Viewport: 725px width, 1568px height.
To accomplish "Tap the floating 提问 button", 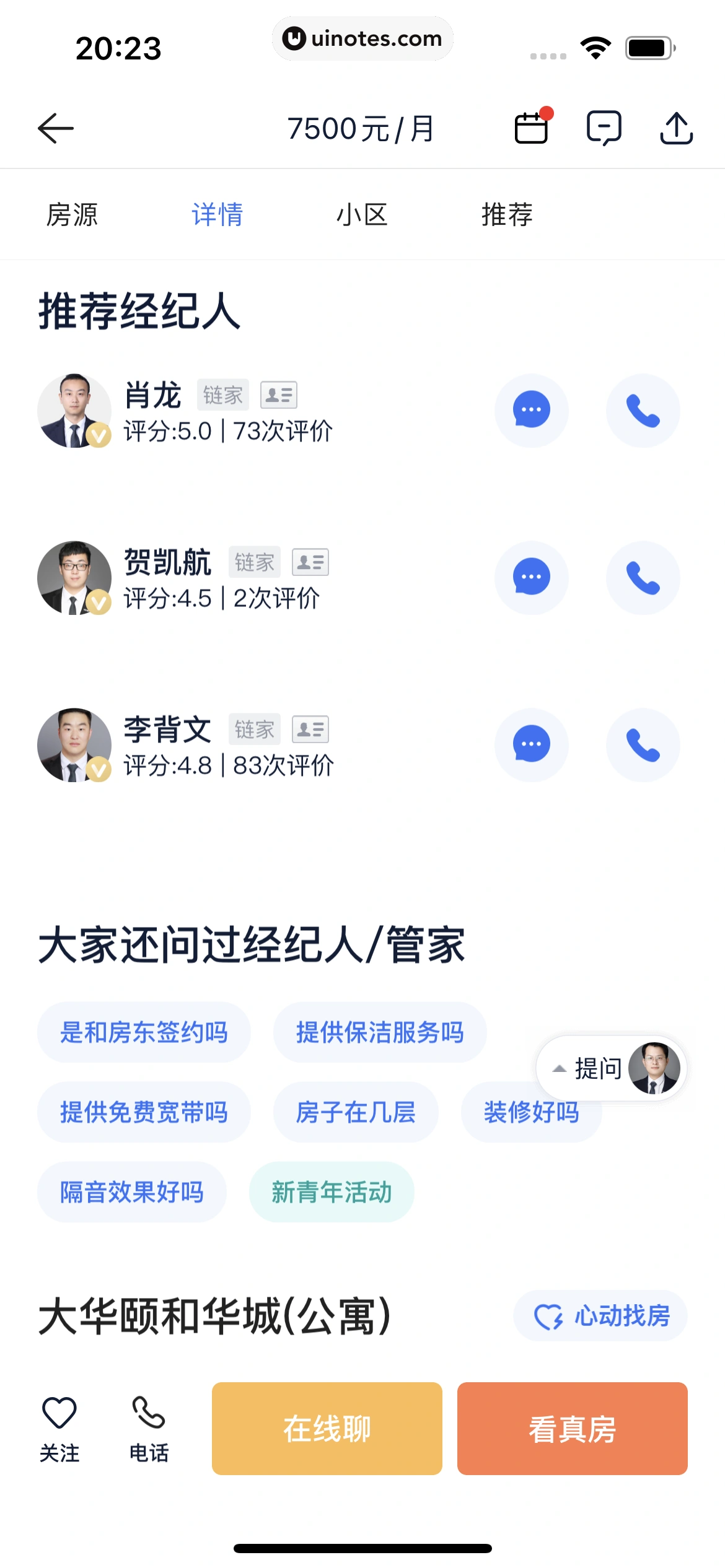I will point(610,1068).
